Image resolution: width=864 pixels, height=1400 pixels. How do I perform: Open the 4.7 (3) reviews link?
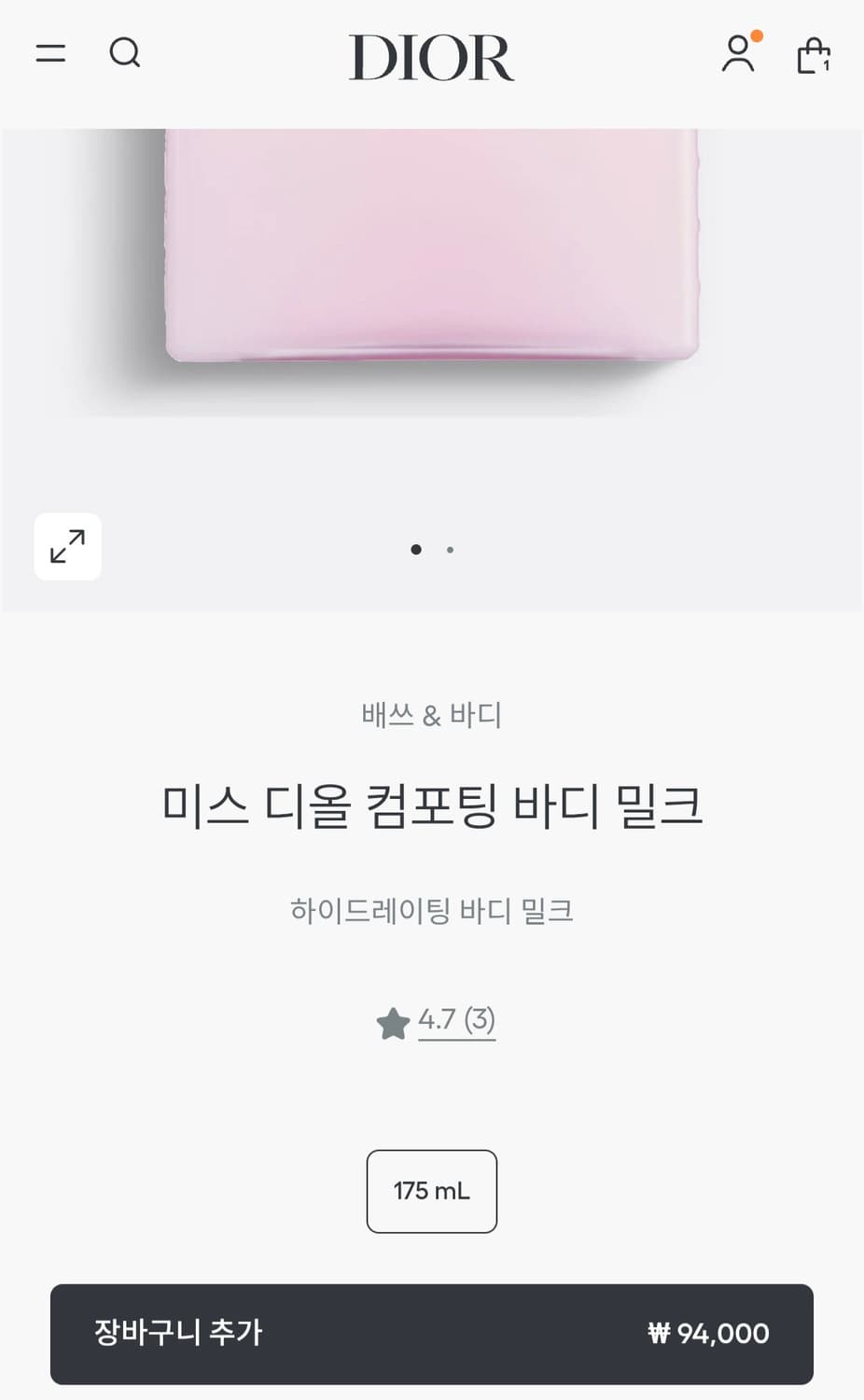click(x=458, y=1019)
